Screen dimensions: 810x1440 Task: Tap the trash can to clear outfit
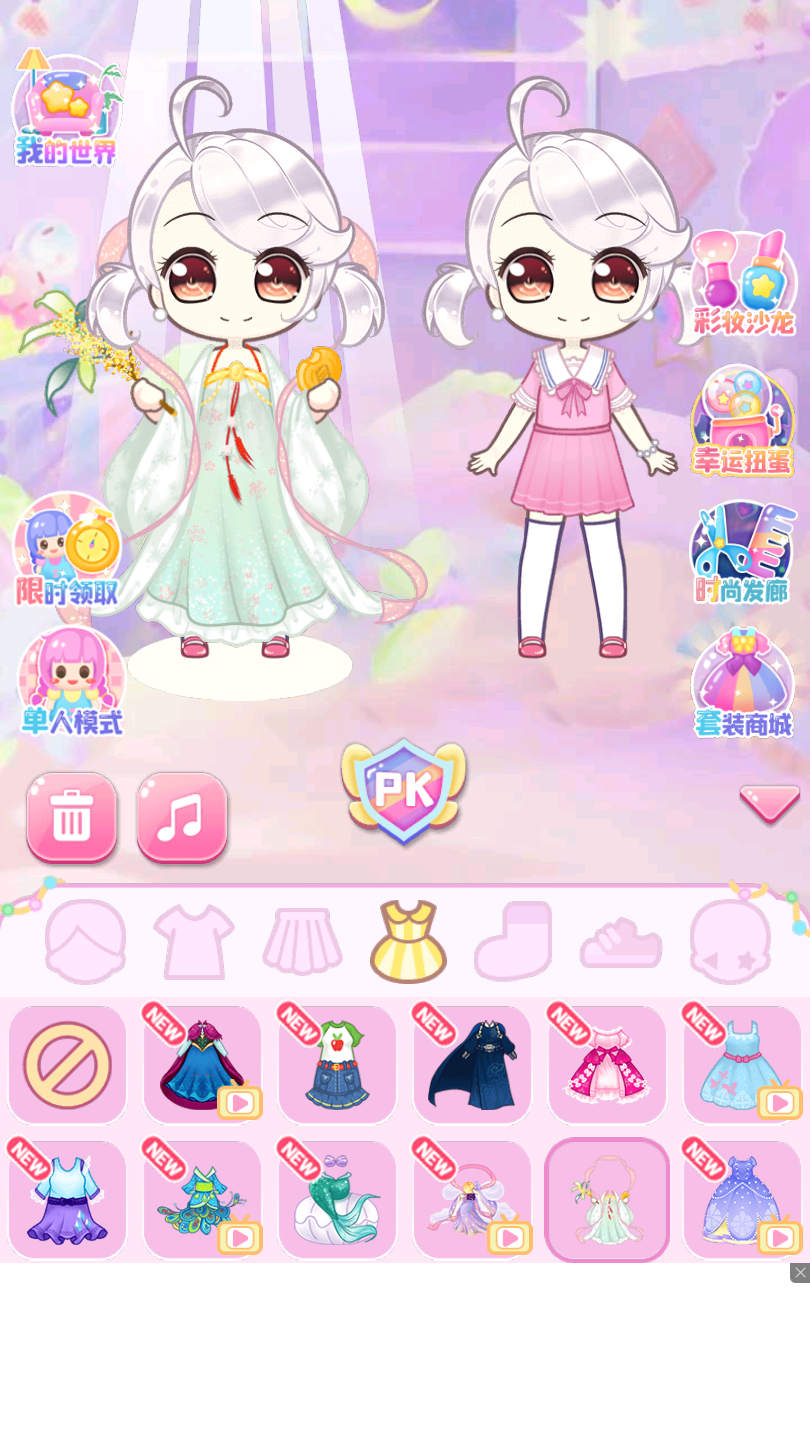72,817
